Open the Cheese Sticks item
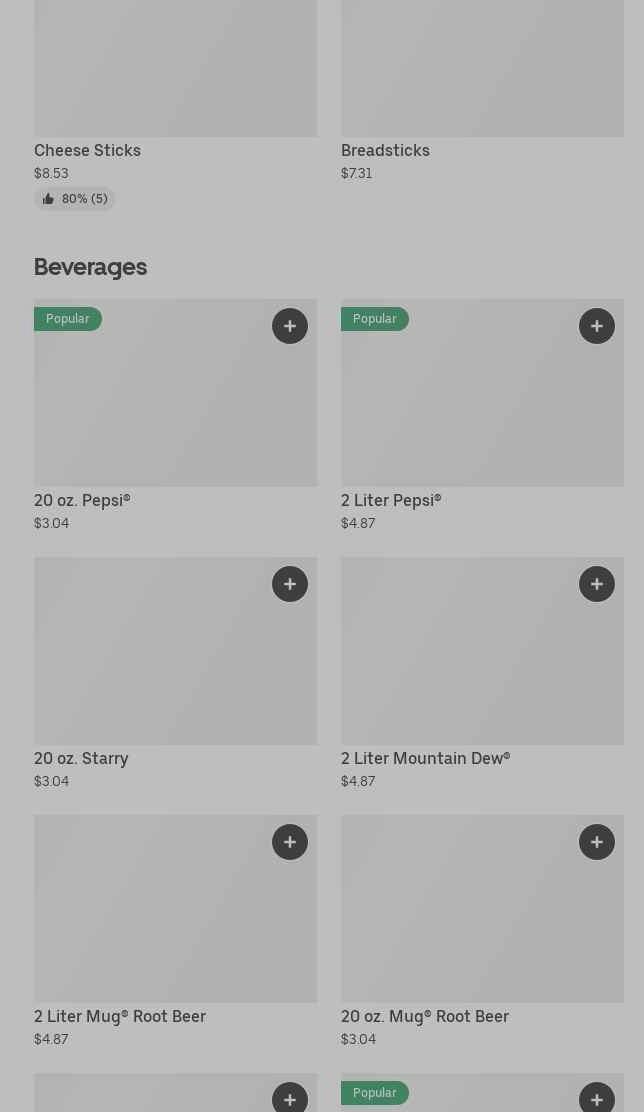This screenshot has height=1112, width=644. (x=175, y=105)
